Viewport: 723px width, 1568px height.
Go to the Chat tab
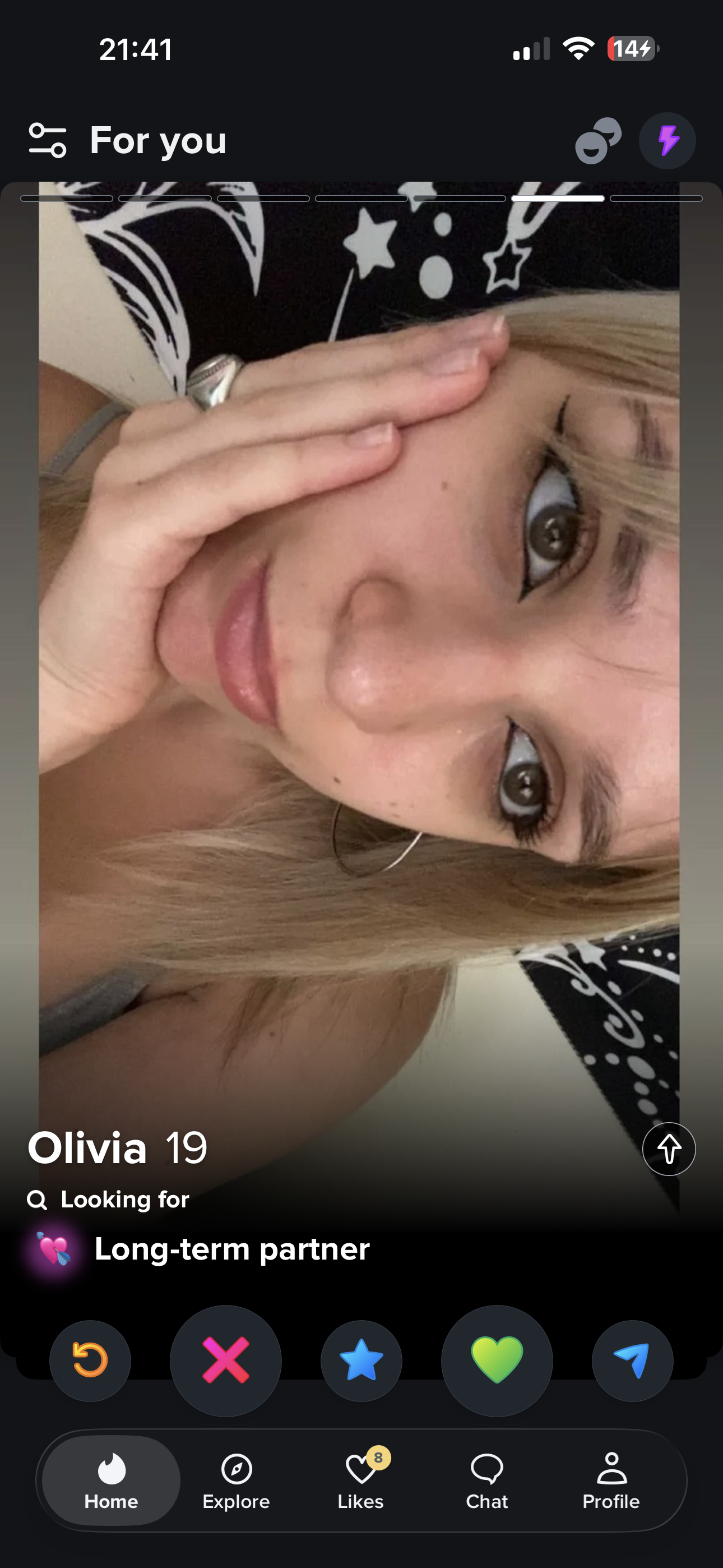coord(487,1481)
